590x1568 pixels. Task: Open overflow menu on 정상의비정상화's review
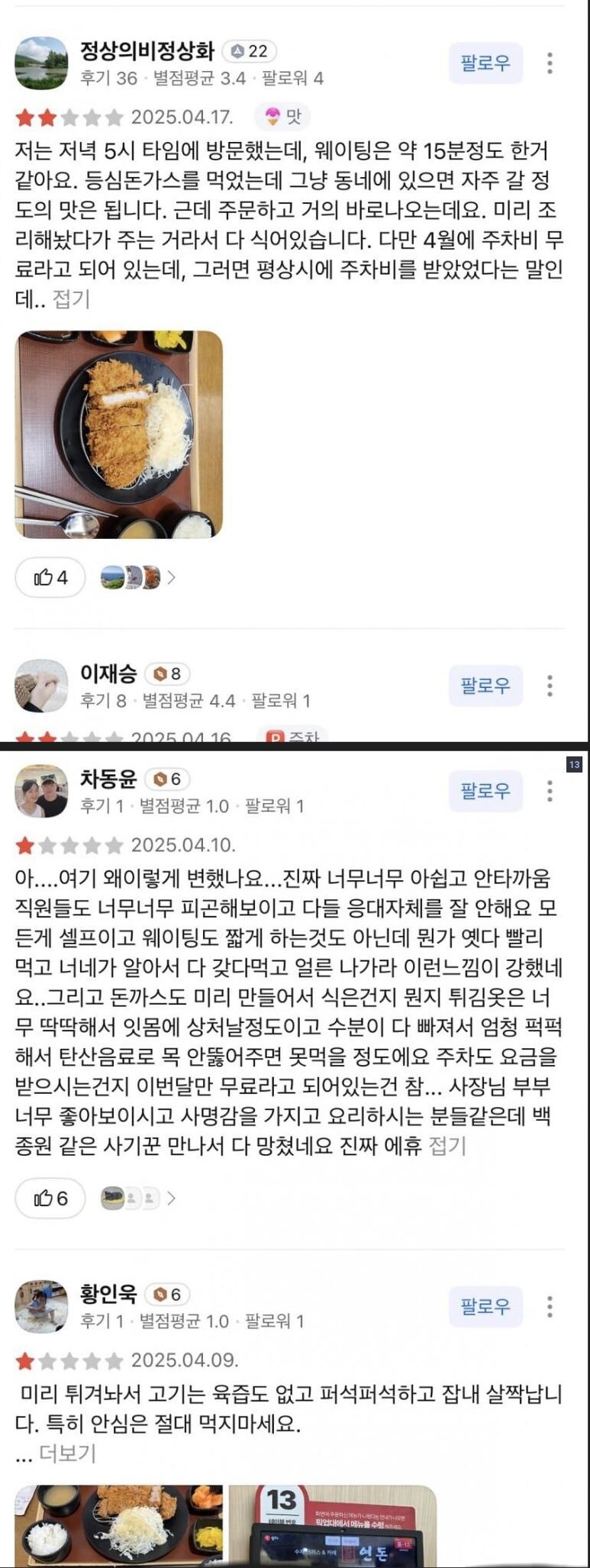point(550,63)
